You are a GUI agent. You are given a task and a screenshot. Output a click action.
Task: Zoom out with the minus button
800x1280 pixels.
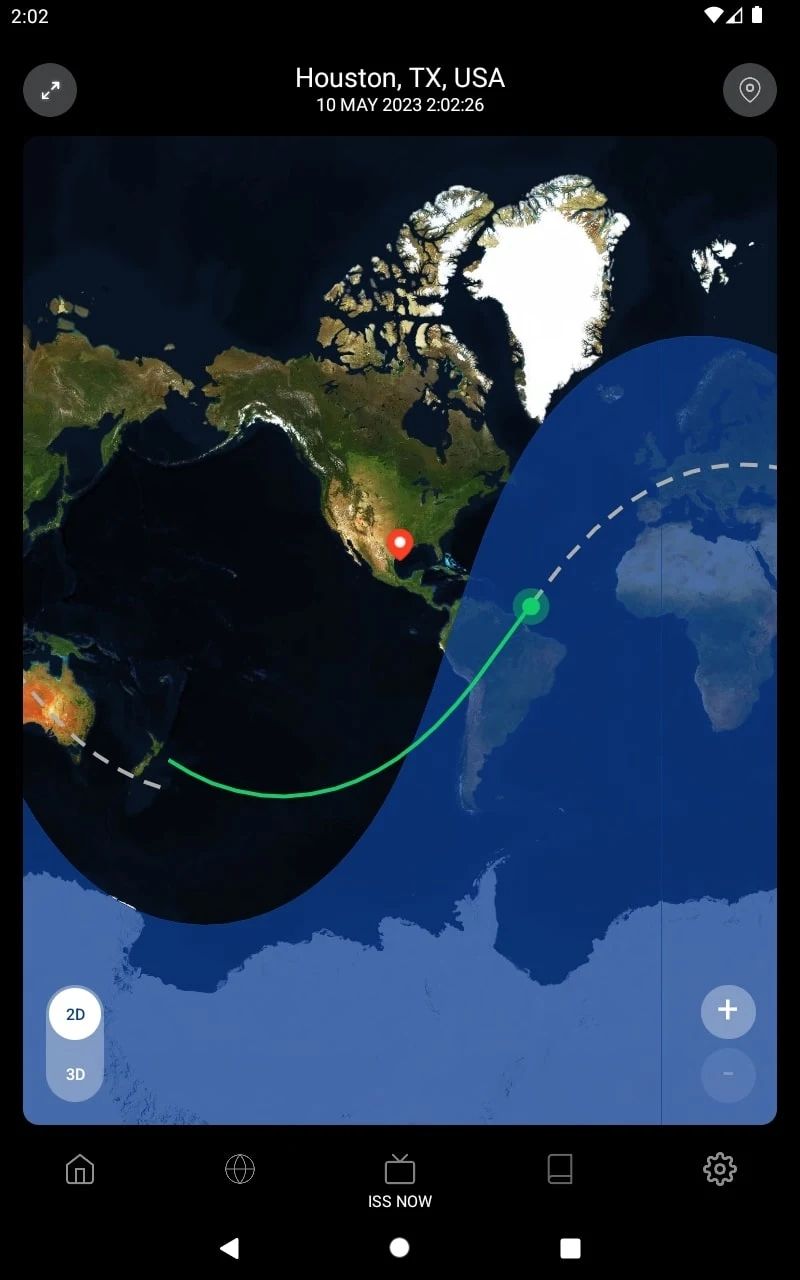[x=728, y=1075]
